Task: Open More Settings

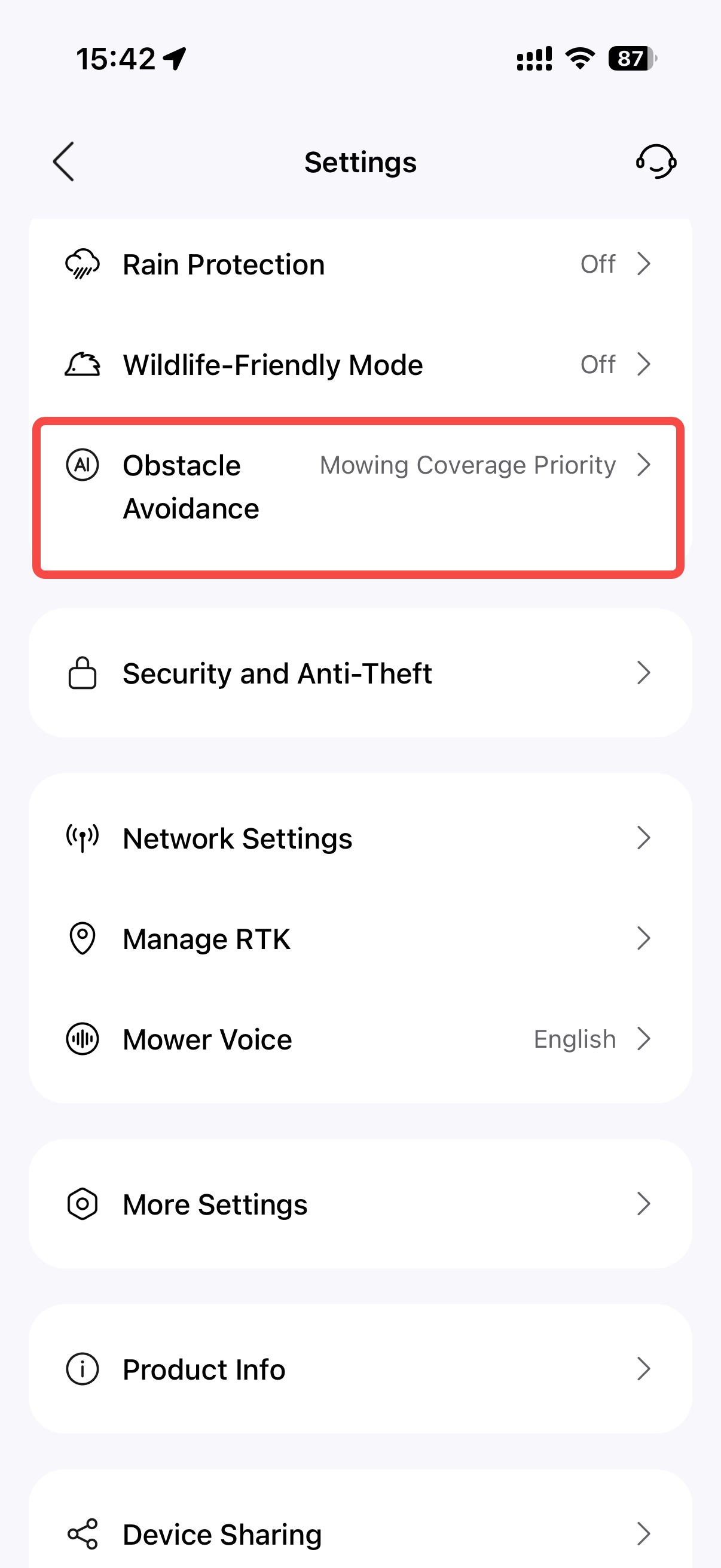Action: (x=360, y=1204)
